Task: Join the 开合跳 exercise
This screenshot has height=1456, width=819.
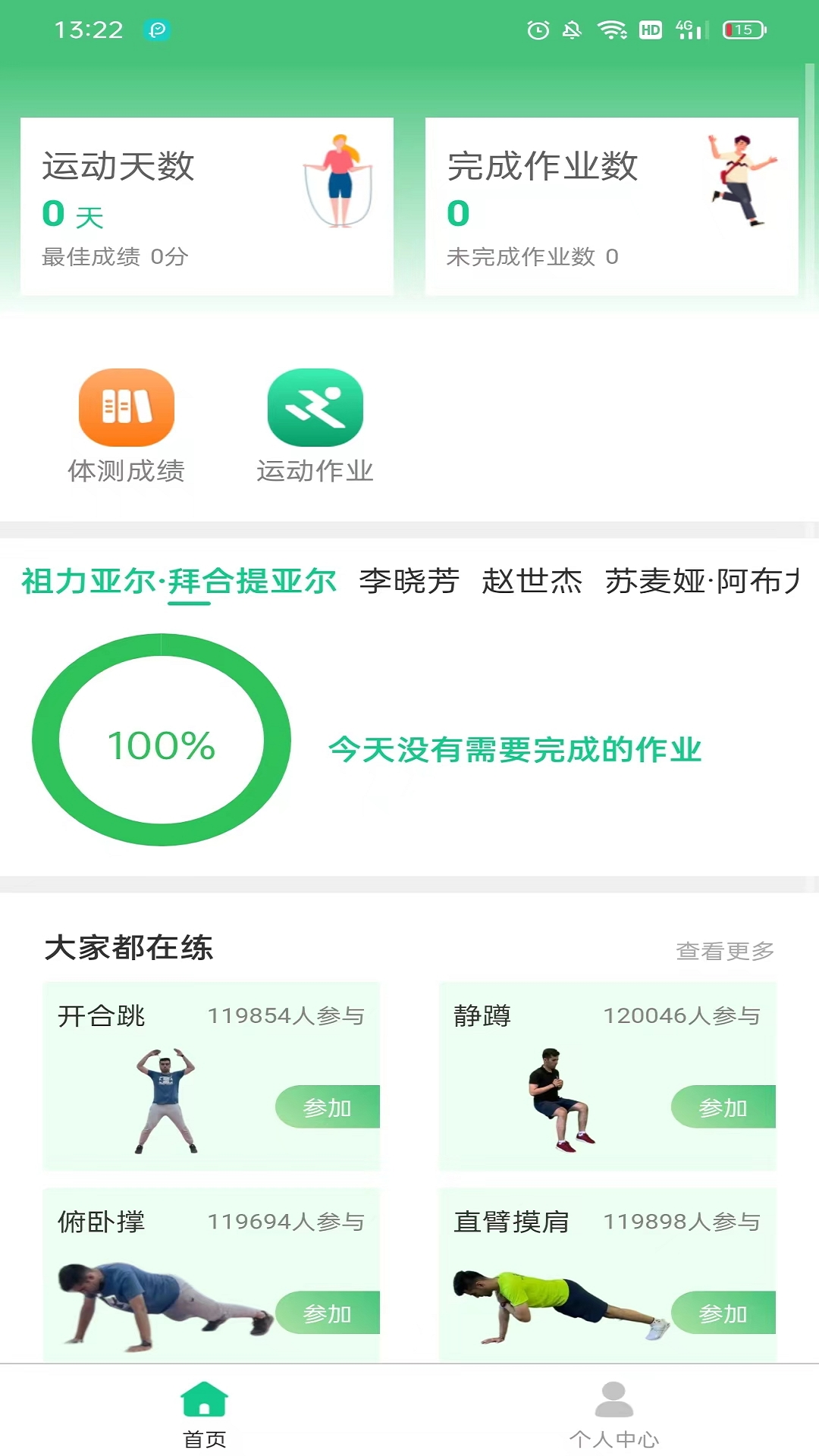Action: tap(328, 1107)
